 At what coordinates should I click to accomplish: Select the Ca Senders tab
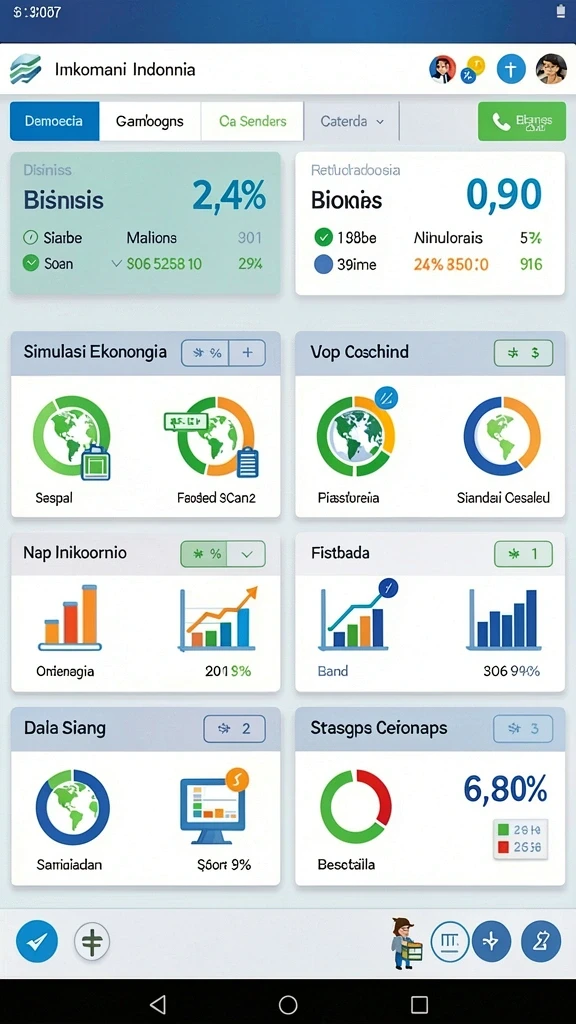pyautogui.click(x=252, y=121)
